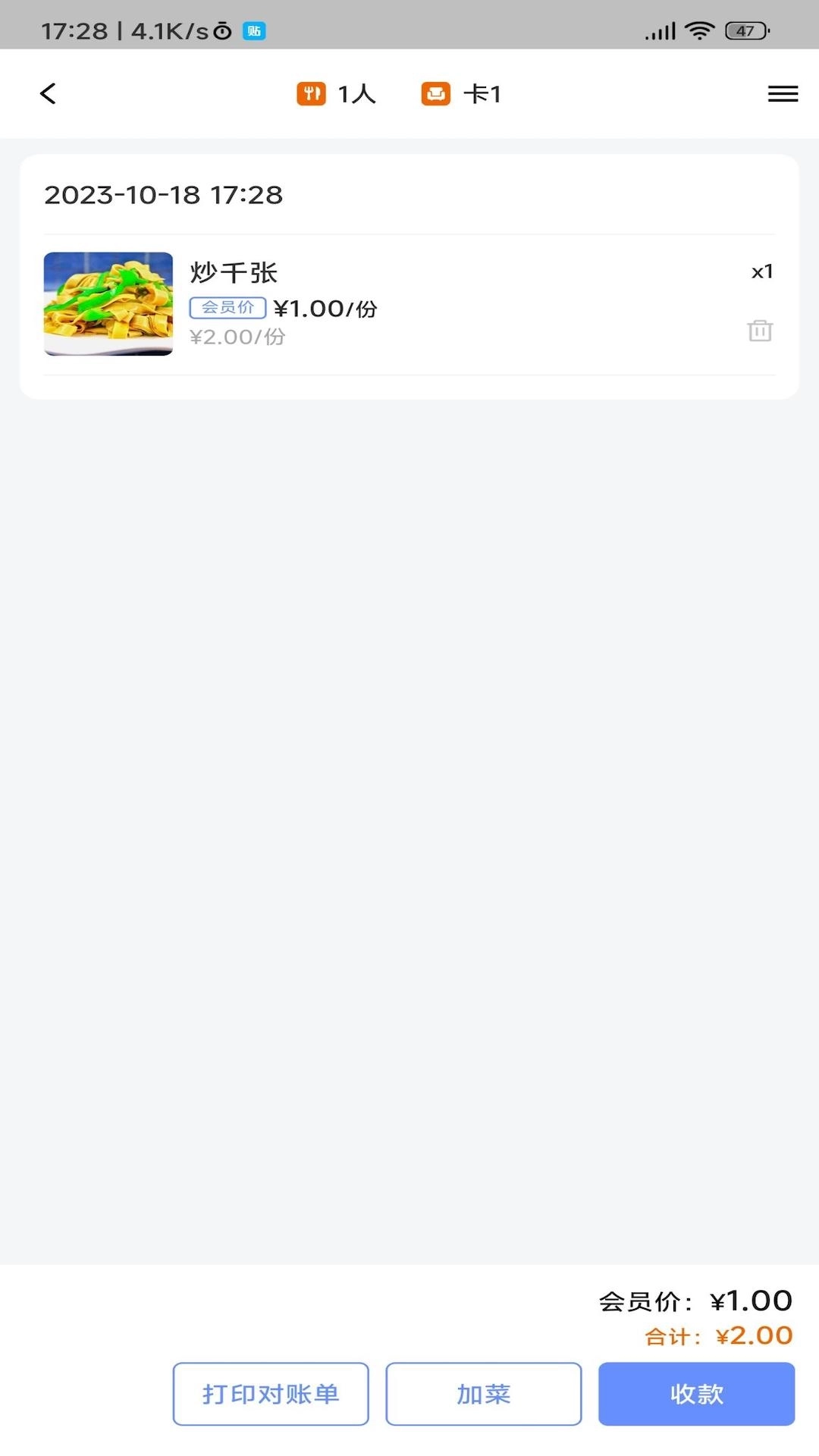Viewport: 819px width, 1456px height.
Task: Go back using the top-left arrow
Action: pos(48,94)
